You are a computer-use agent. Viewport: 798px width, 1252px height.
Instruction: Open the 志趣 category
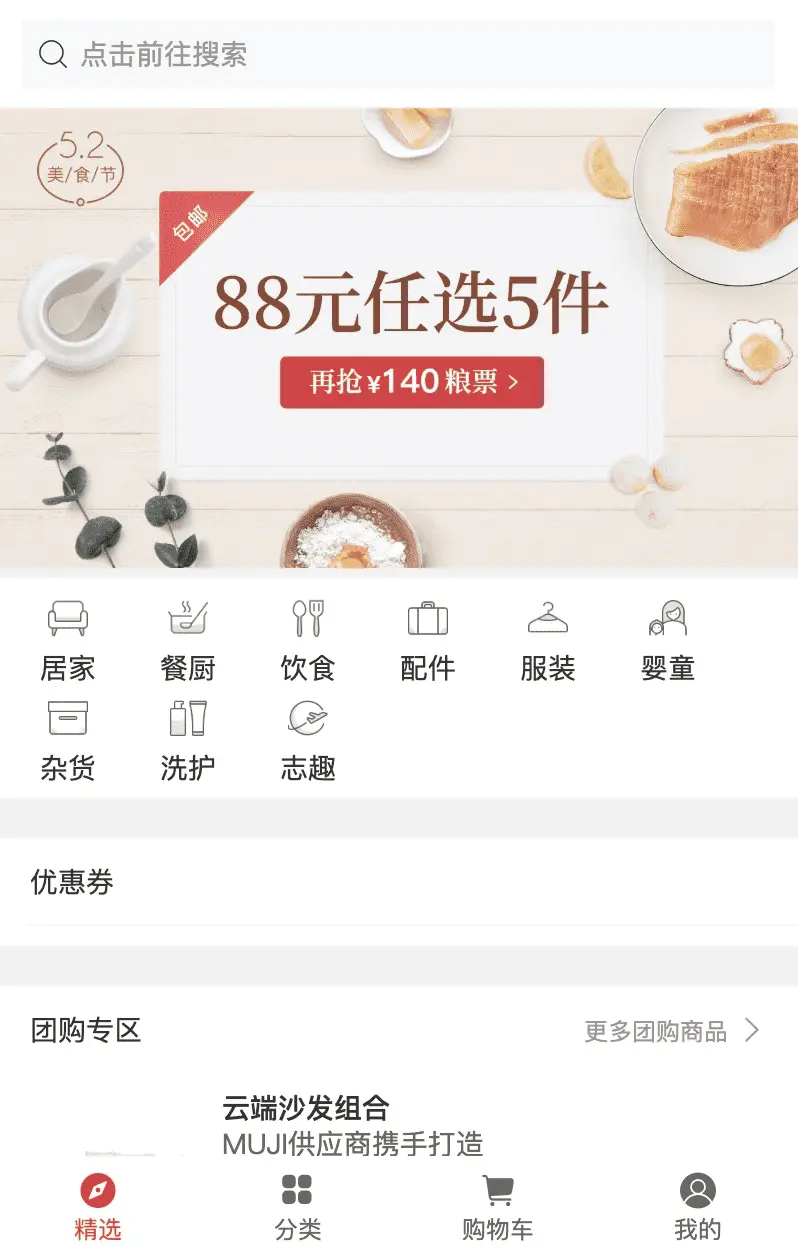[308, 741]
